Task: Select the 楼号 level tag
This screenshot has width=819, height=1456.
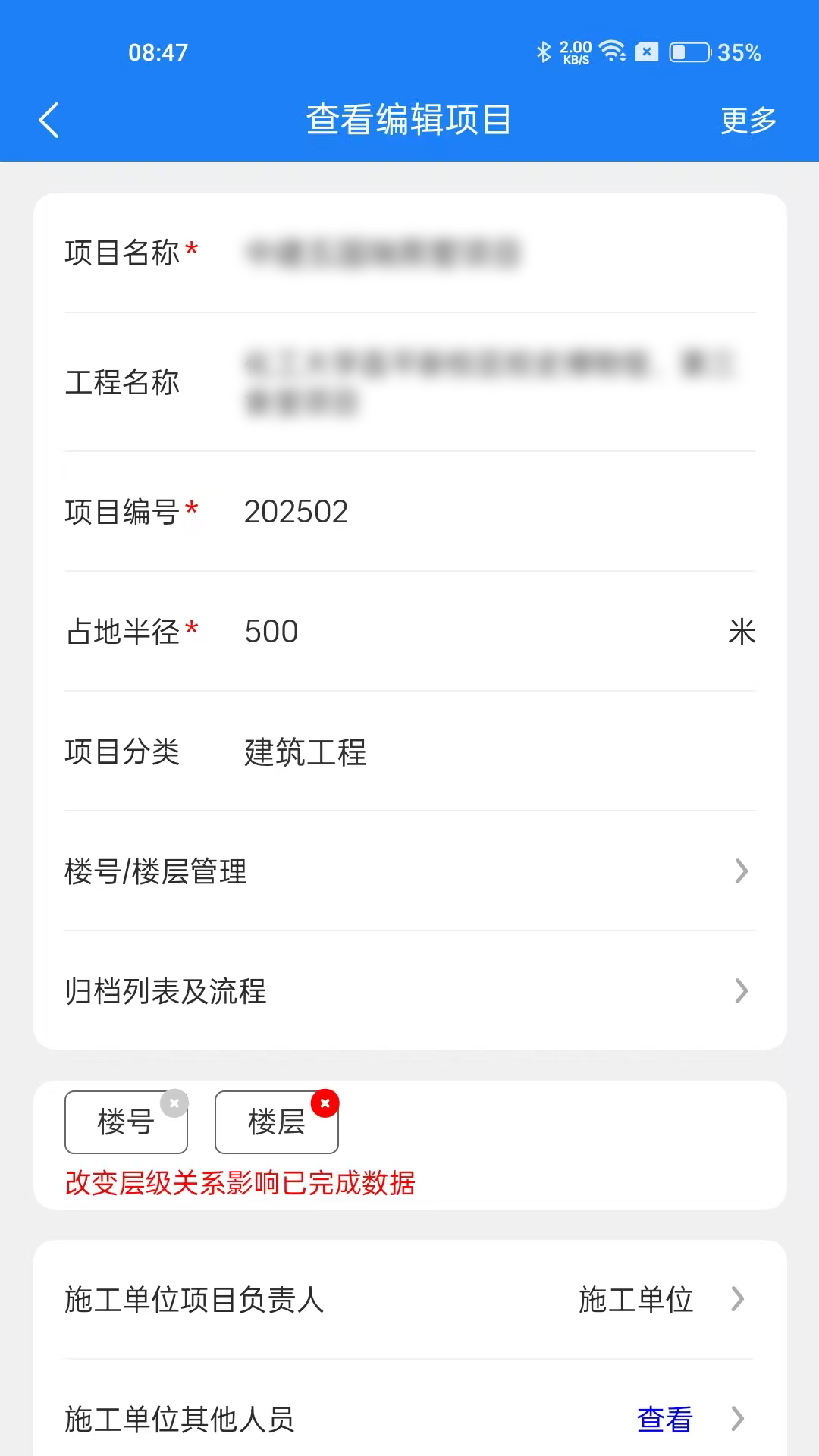Action: (126, 1123)
